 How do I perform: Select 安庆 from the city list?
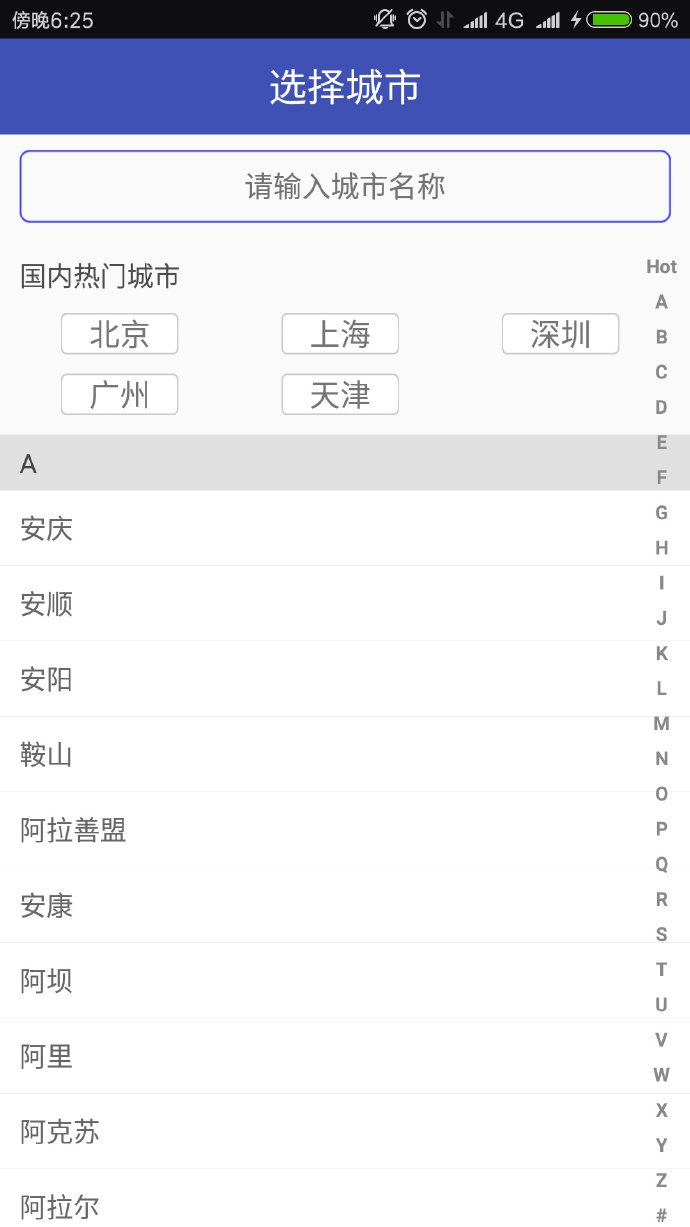pos(320,528)
